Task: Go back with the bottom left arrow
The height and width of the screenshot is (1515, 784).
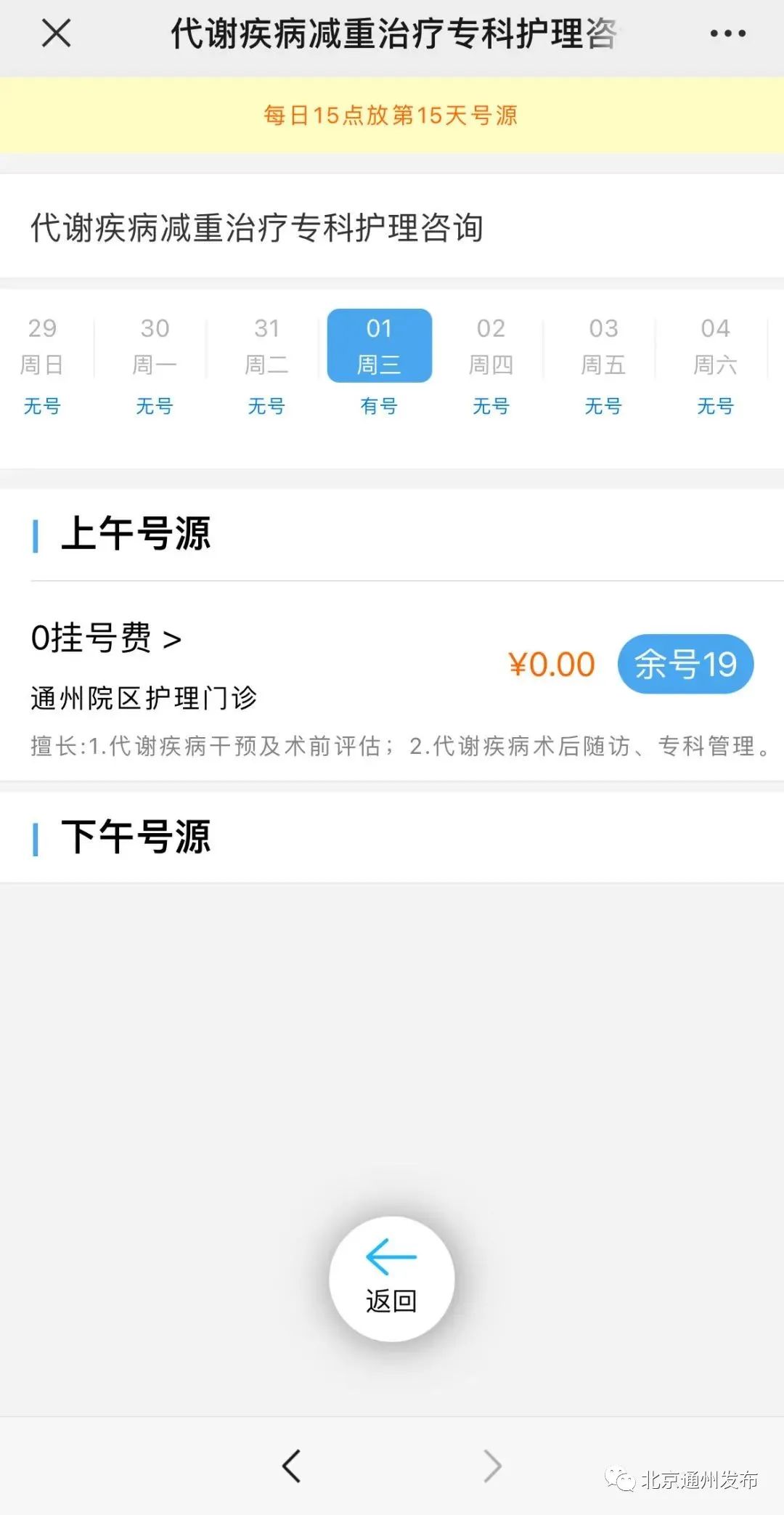Action: click(291, 1466)
